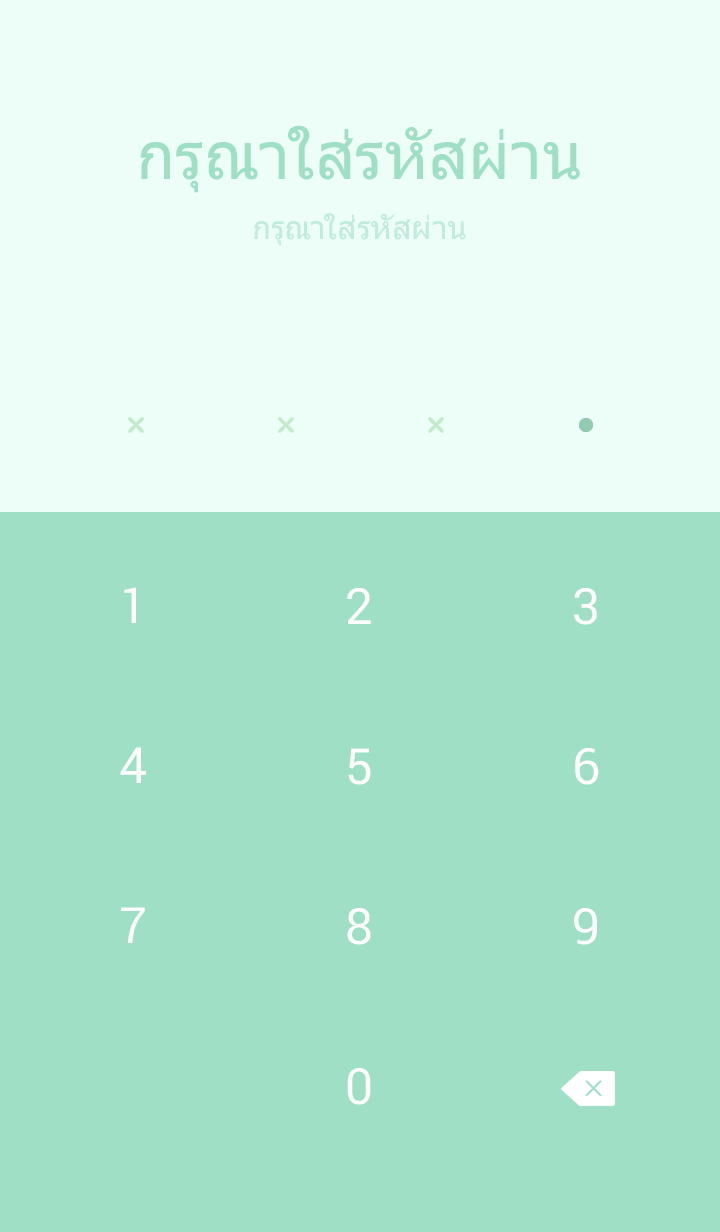Screen dimensions: 720x1232
Task: Delete the last digit with backspace
Action: tap(588, 1088)
